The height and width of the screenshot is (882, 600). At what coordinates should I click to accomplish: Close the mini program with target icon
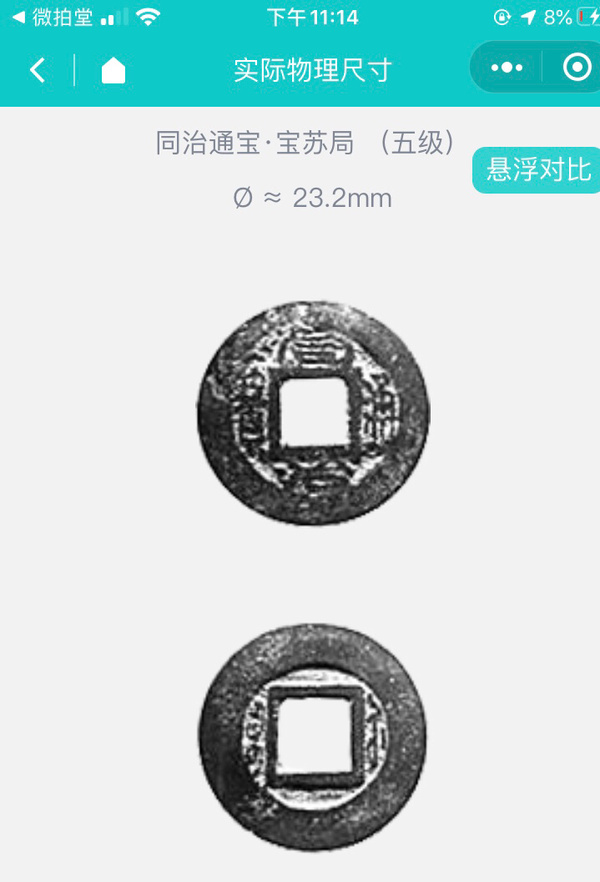(577, 68)
